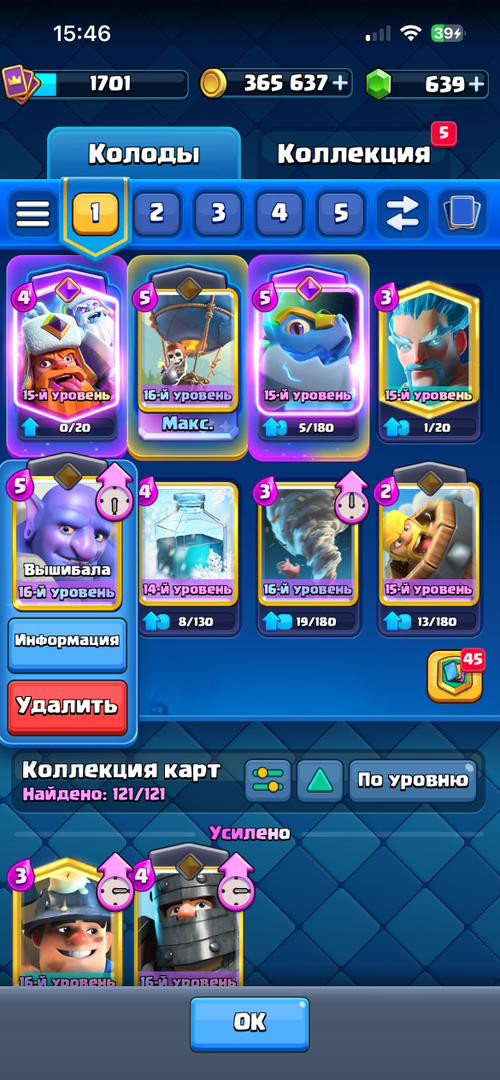Select deck slot 3
The image size is (500, 1080).
[x=218, y=214]
